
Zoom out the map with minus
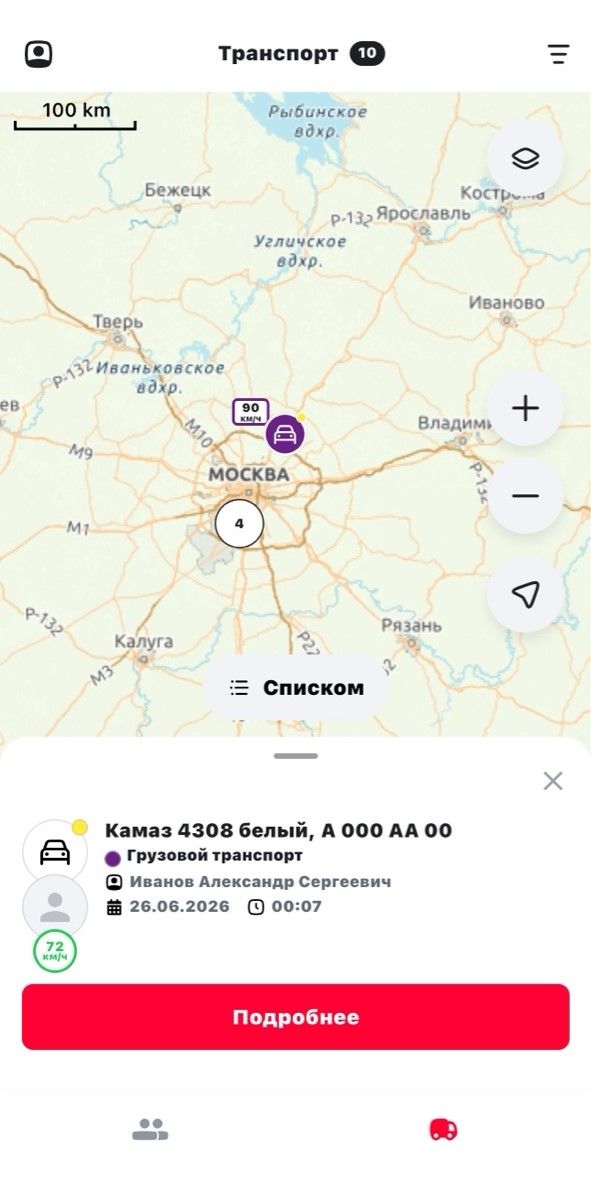525,496
